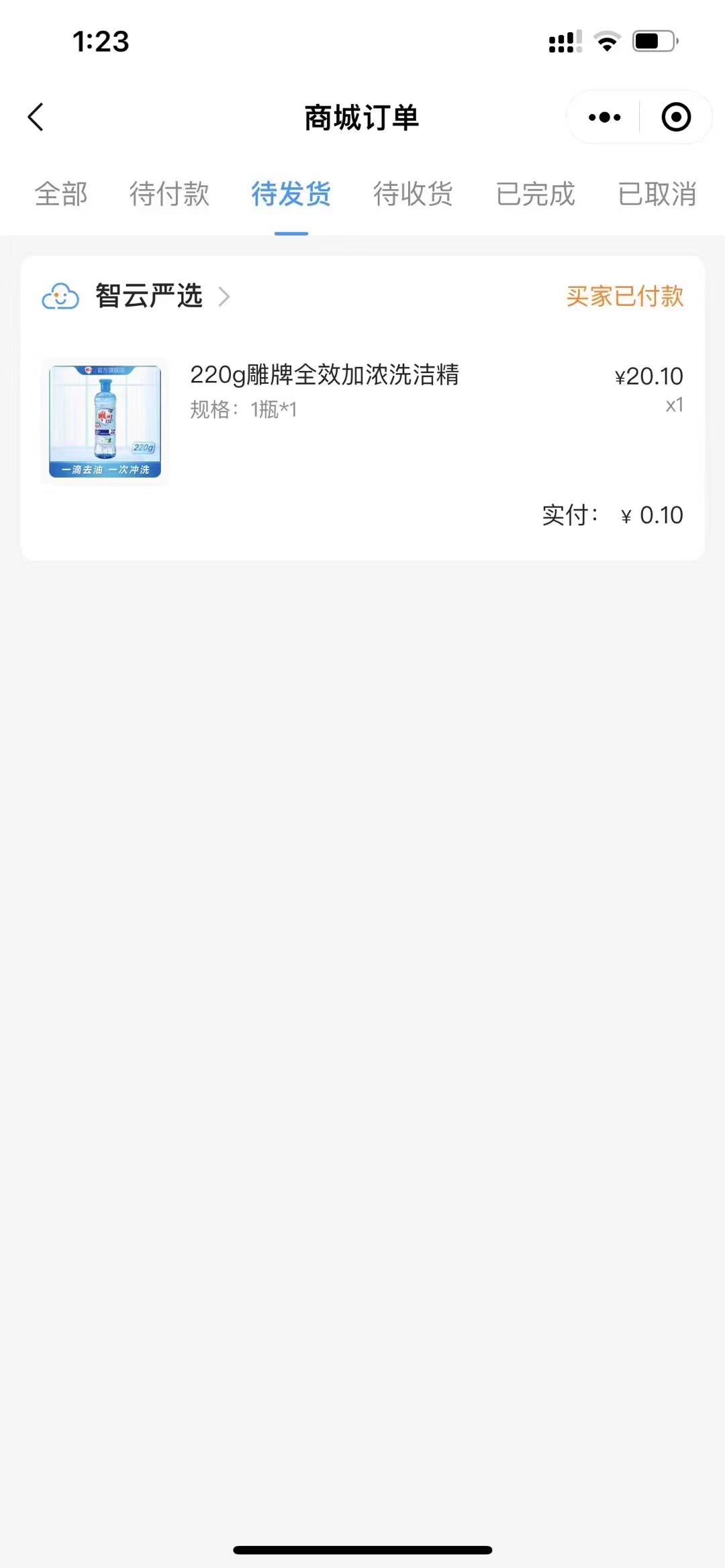725x1568 pixels.
Task: Switch to the 全部 orders tab
Action: point(61,195)
